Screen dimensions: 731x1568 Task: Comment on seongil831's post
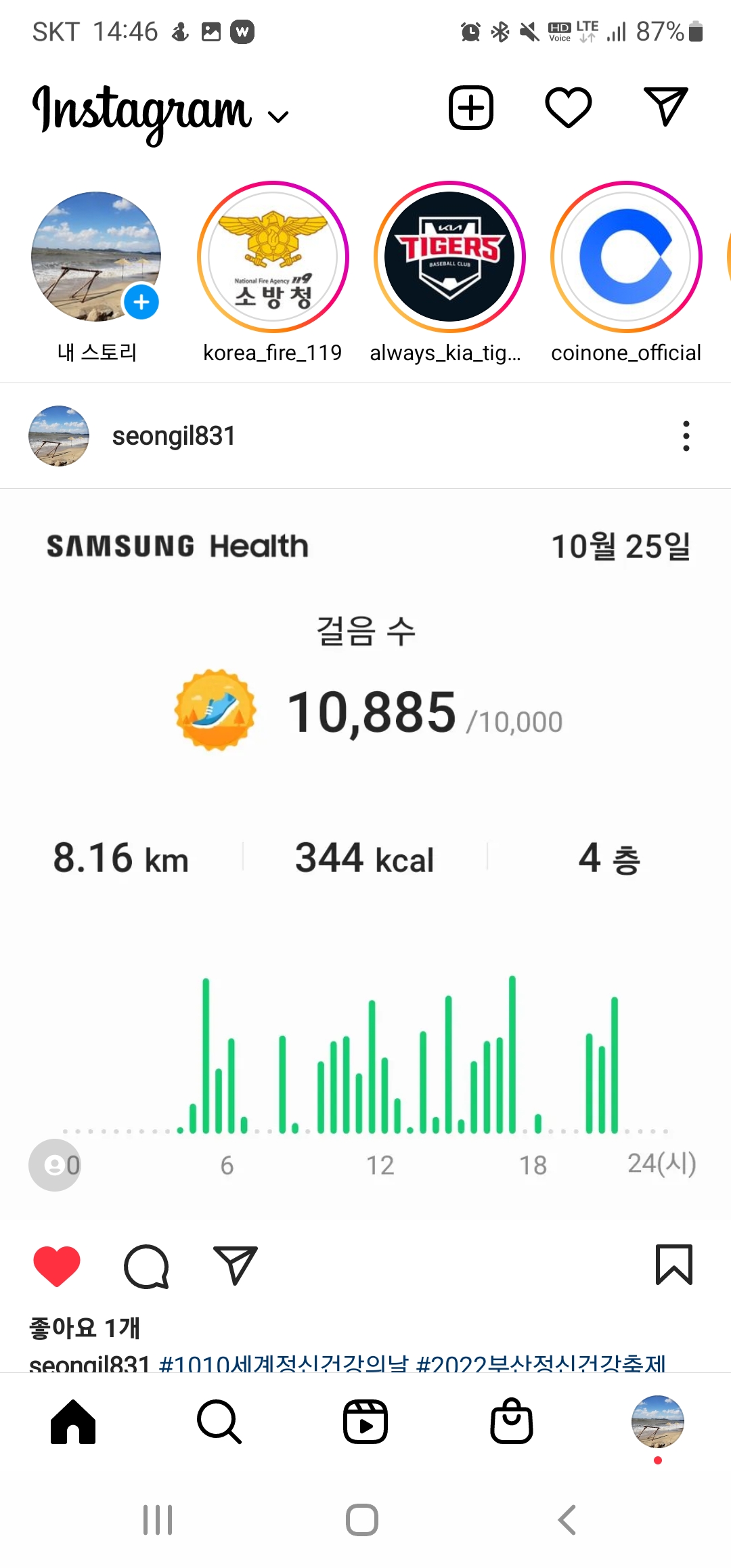coord(146,1265)
